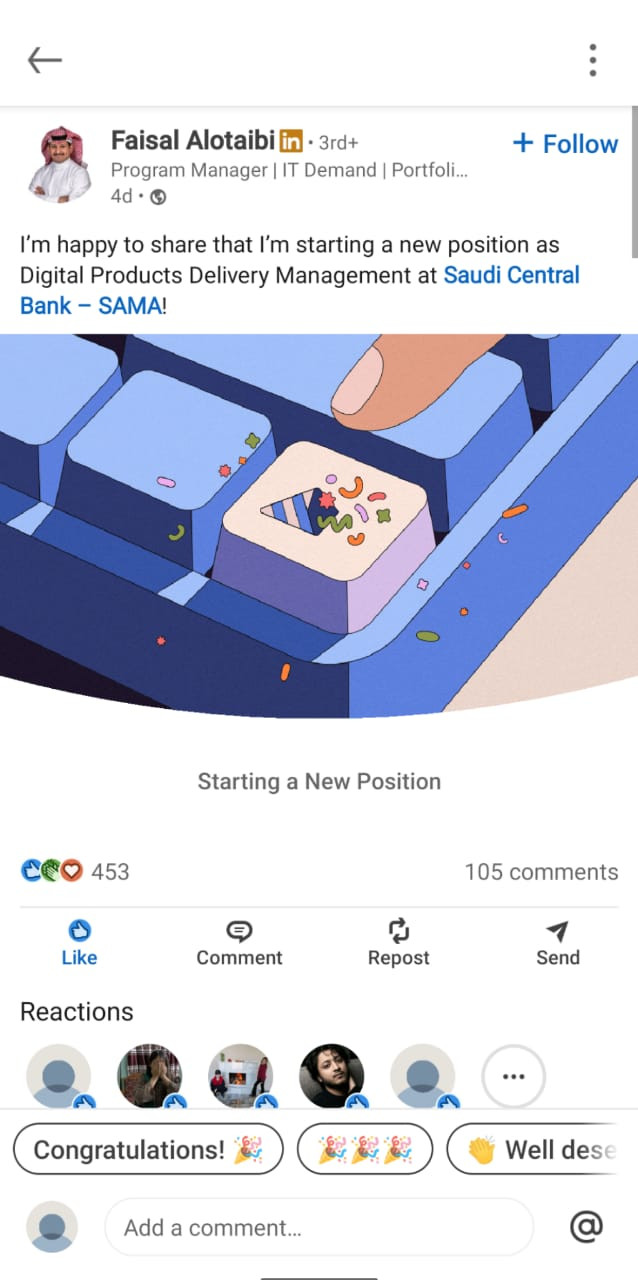Send this post to someone
638x1280 pixels.
557,943
